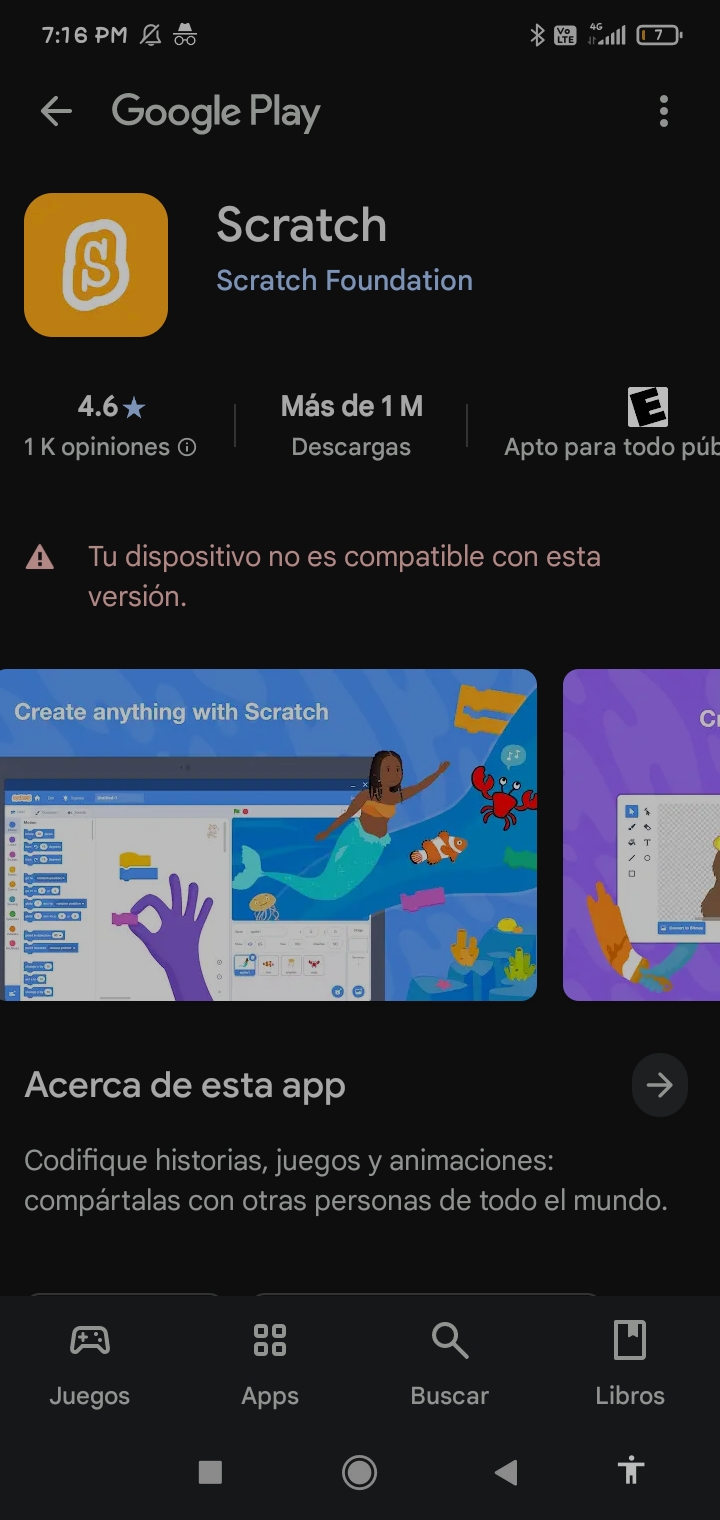The height and width of the screenshot is (1520, 720).
Task: Switch to the Libros tab
Action: pos(630,1362)
